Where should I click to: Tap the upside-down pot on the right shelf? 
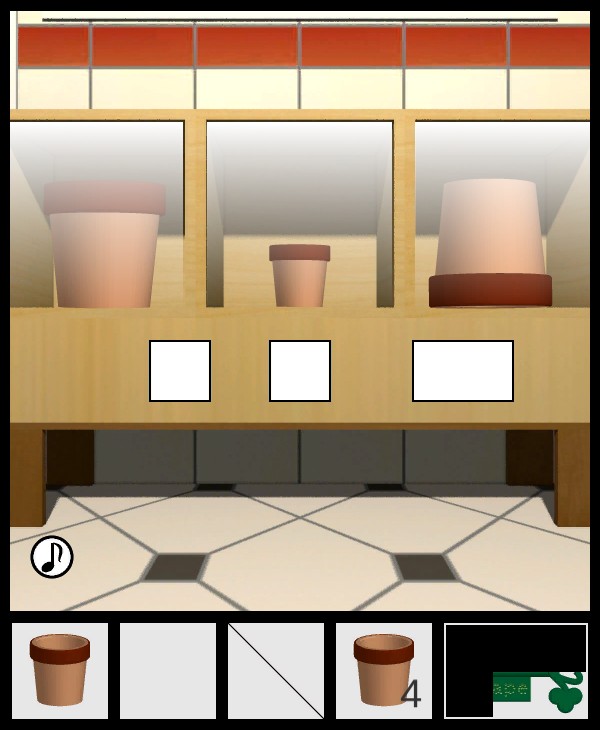pyautogui.click(x=490, y=243)
